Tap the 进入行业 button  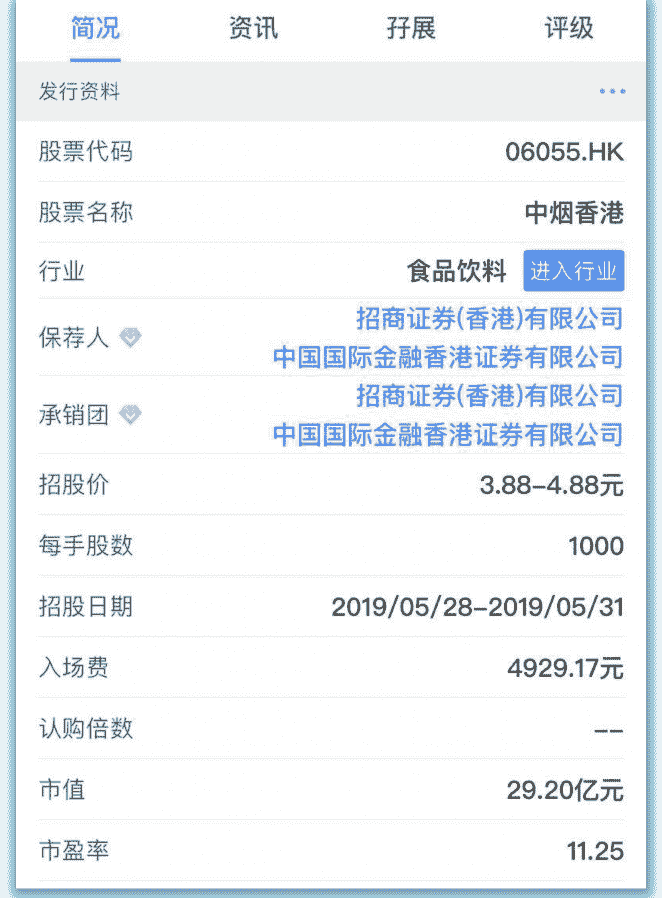point(574,271)
